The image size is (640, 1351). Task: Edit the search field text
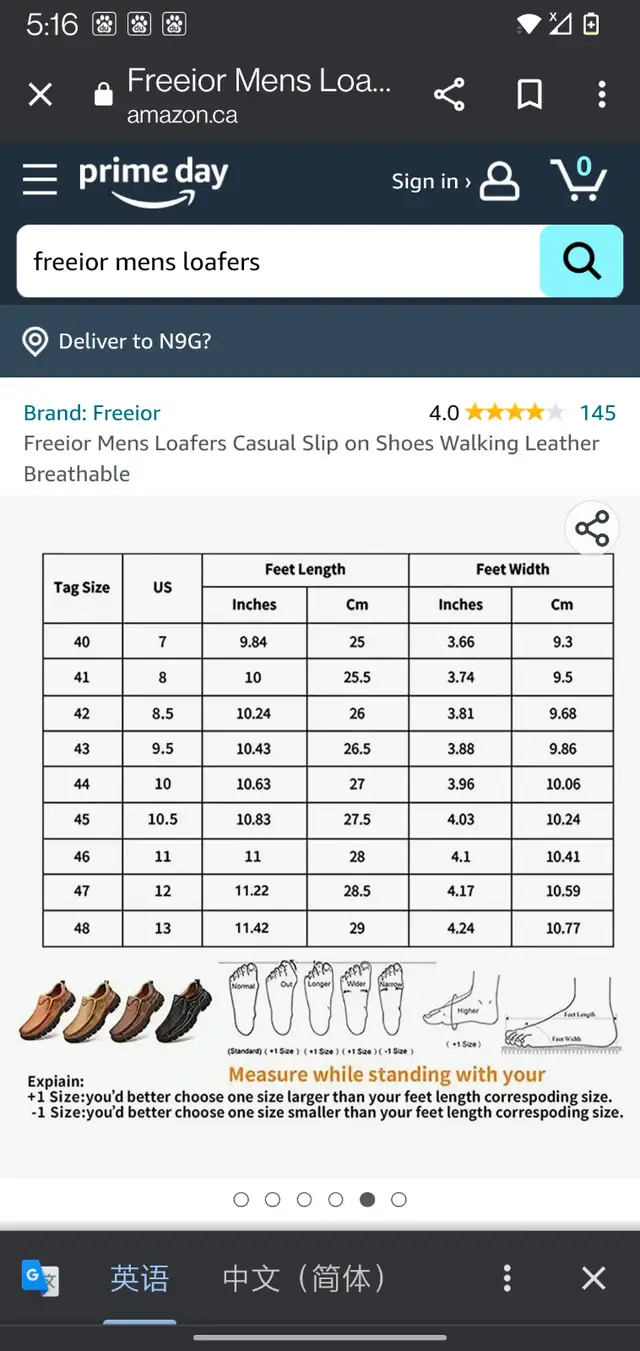(x=278, y=261)
